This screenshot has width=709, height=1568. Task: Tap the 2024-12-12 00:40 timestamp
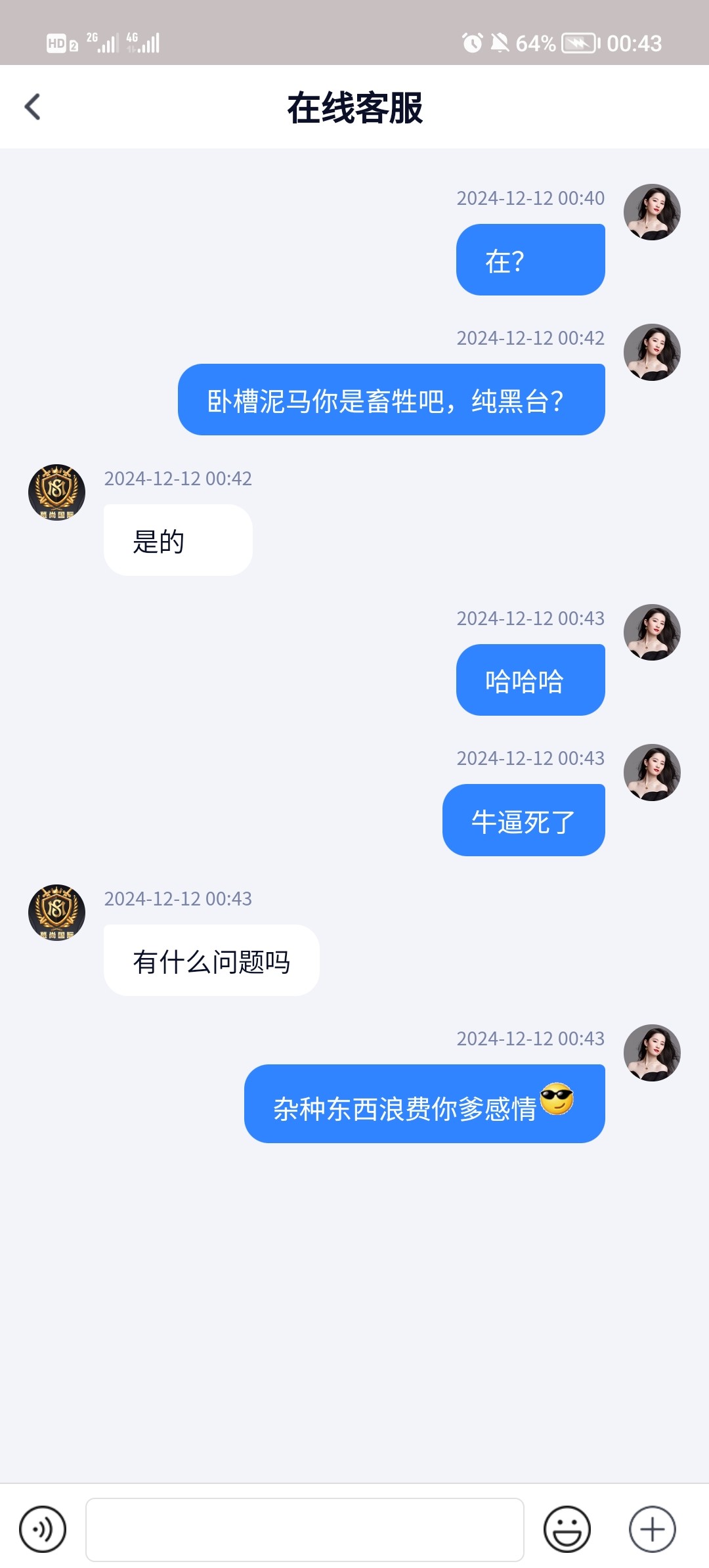530,198
